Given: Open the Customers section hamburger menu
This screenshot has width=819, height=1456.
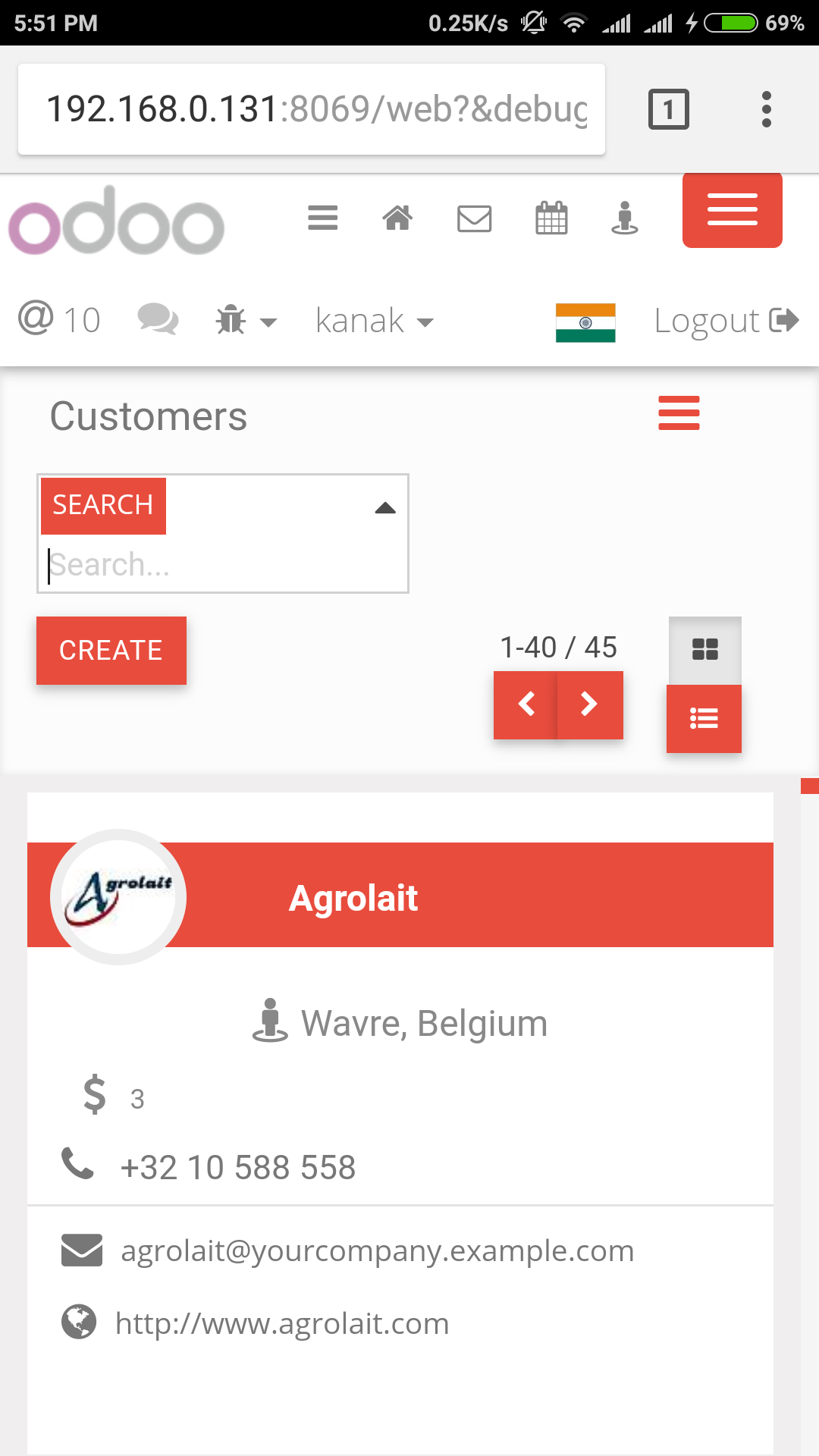Looking at the screenshot, I should (679, 413).
